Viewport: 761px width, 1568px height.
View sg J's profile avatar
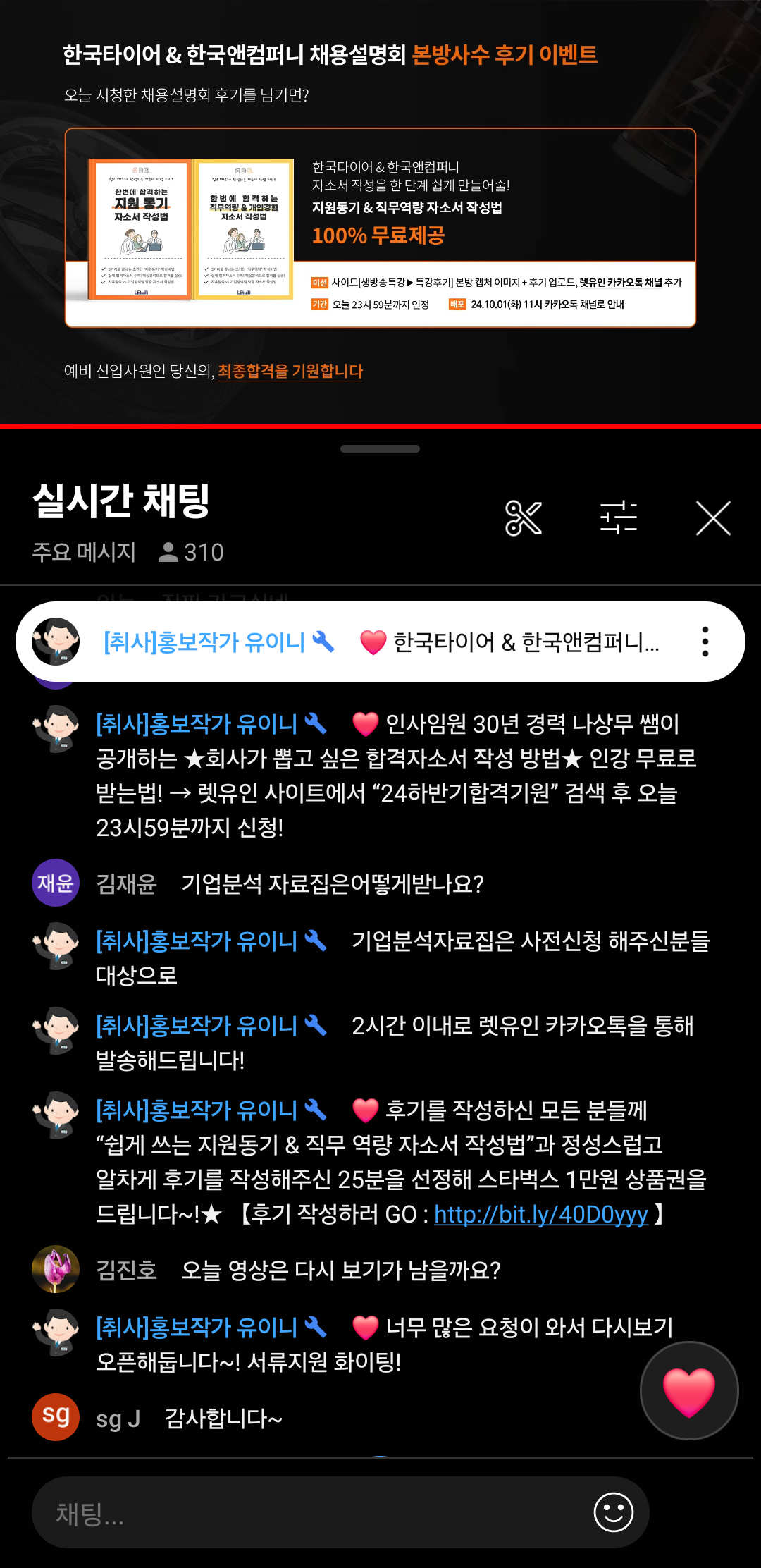coord(56,1417)
